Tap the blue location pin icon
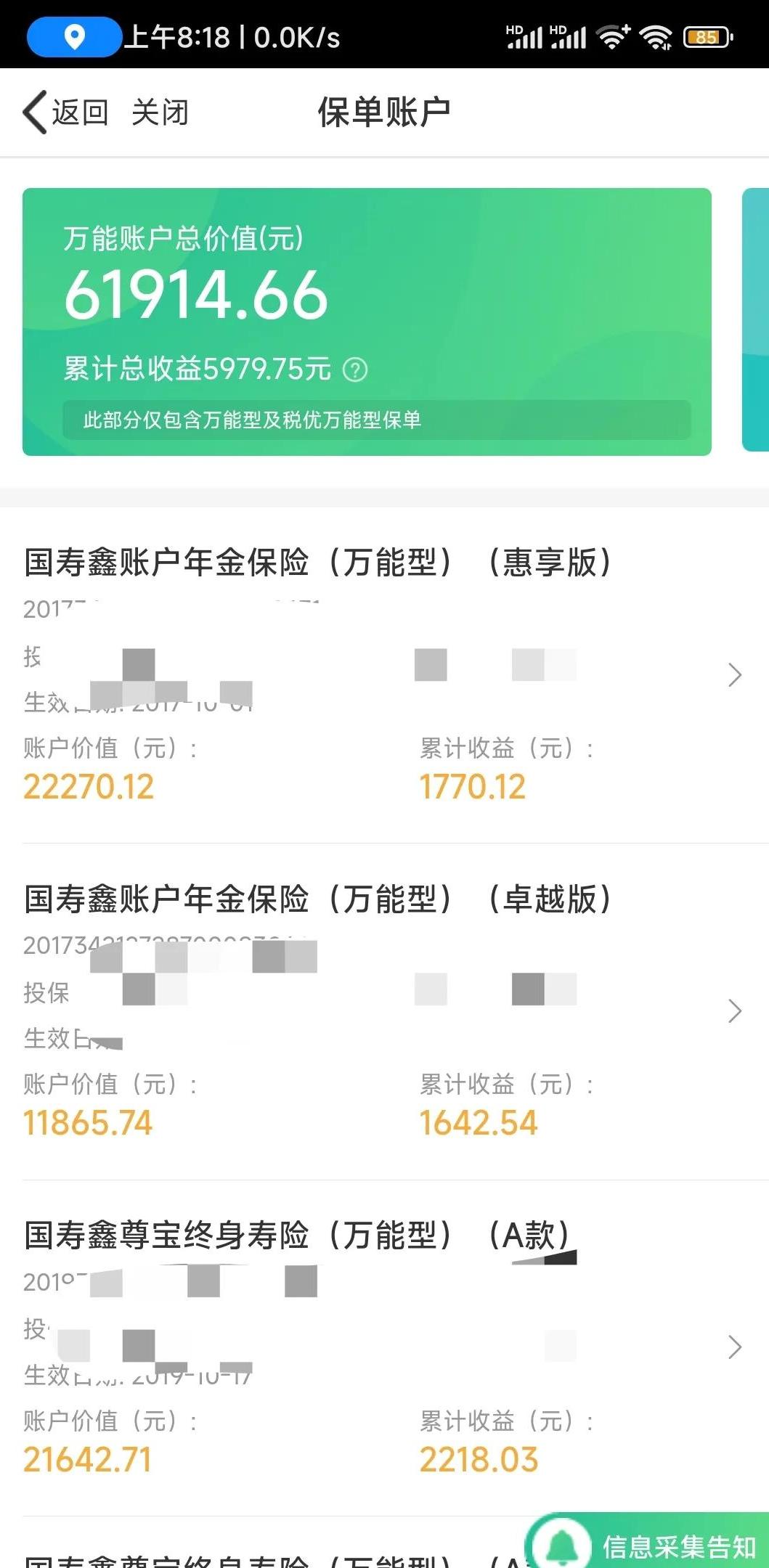Screen dimensions: 769x1568 [73, 36]
